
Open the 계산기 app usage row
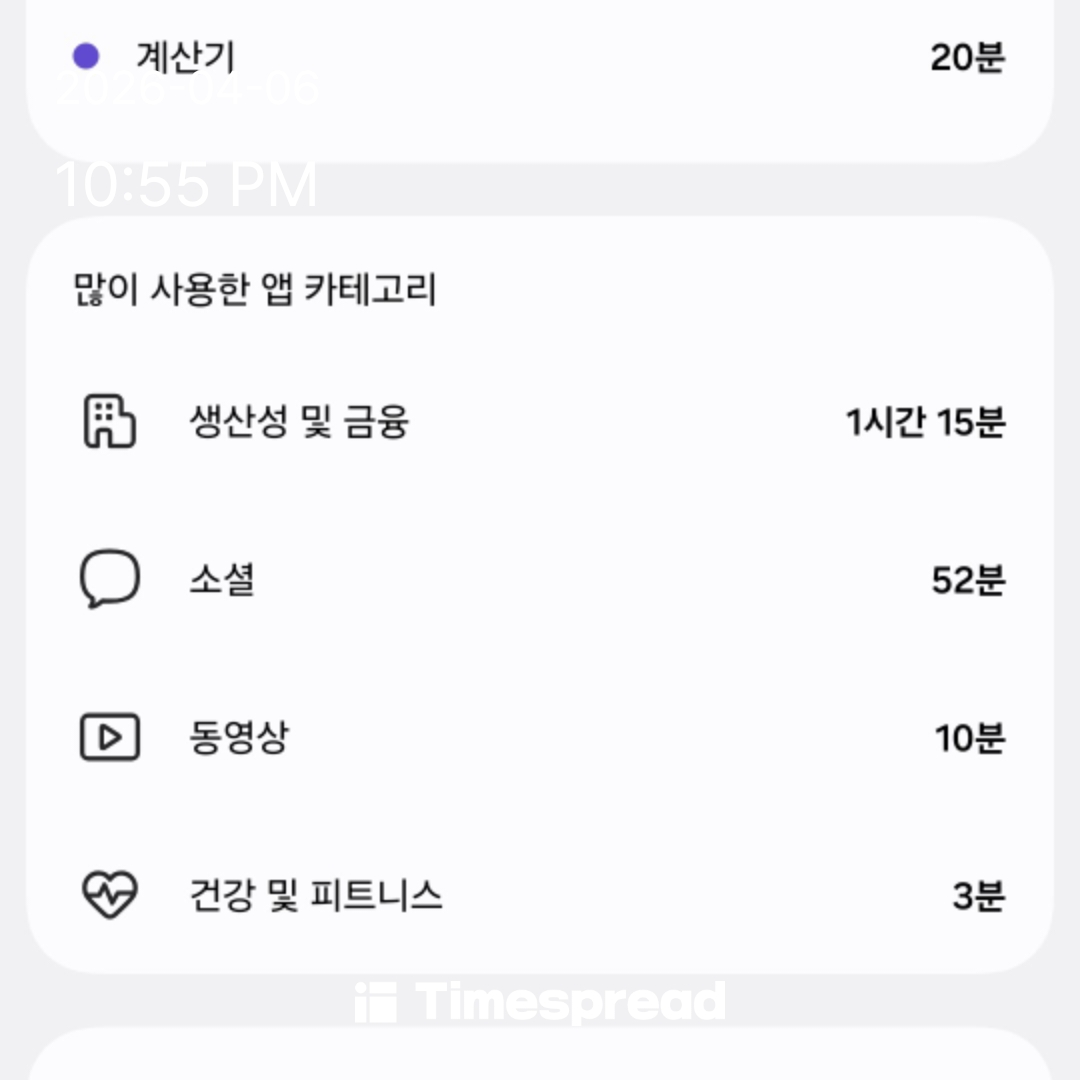[540, 58]
